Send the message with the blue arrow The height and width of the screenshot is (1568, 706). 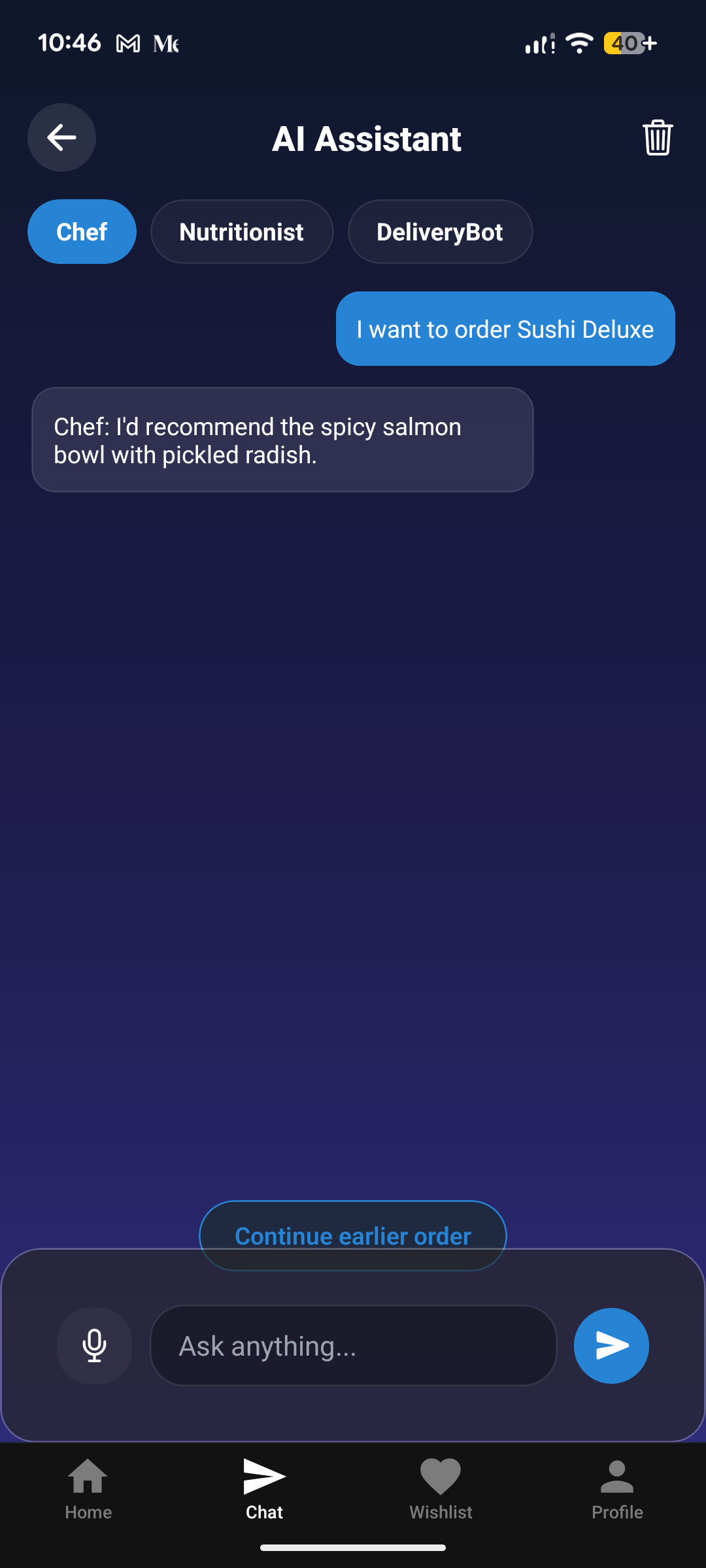[x=611, y=1346]
